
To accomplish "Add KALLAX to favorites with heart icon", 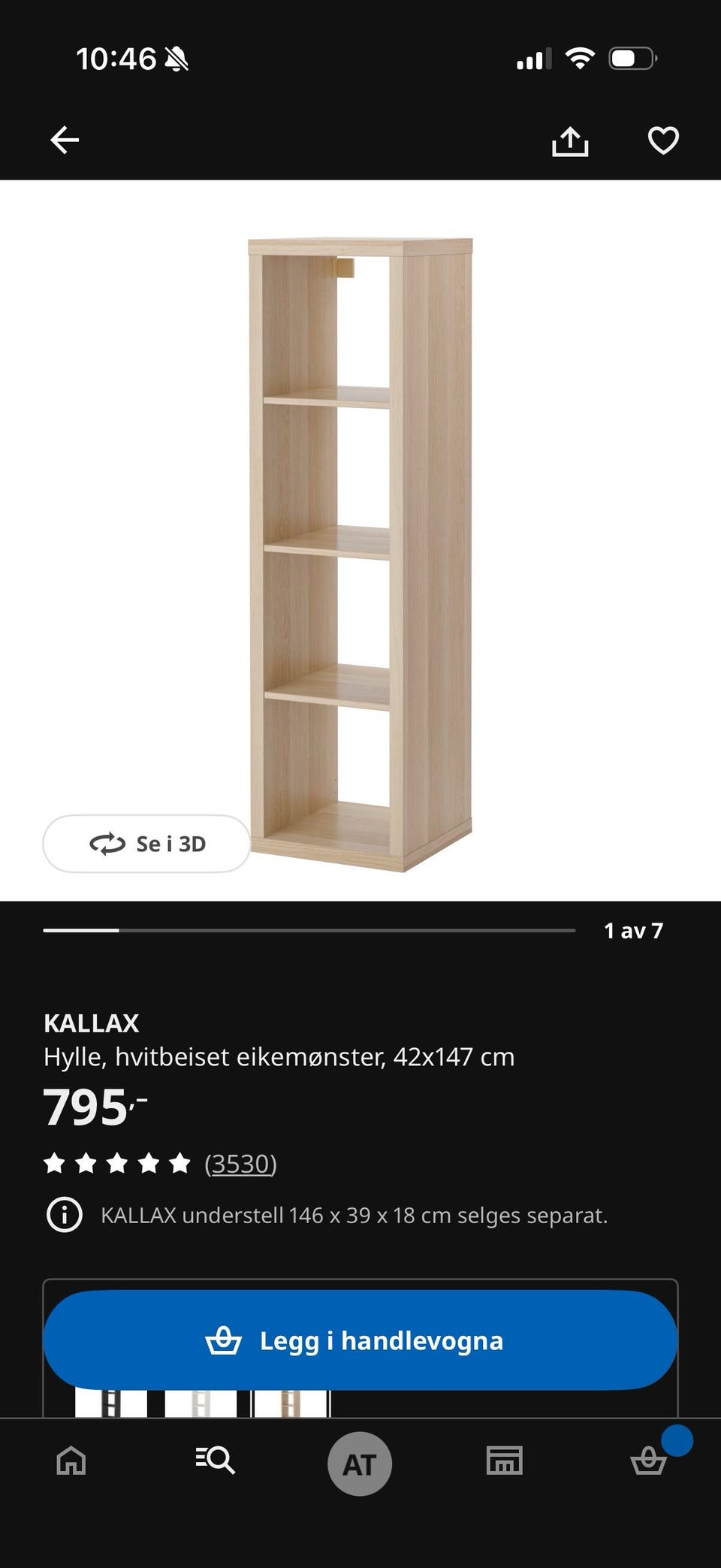I will [662, 140].
